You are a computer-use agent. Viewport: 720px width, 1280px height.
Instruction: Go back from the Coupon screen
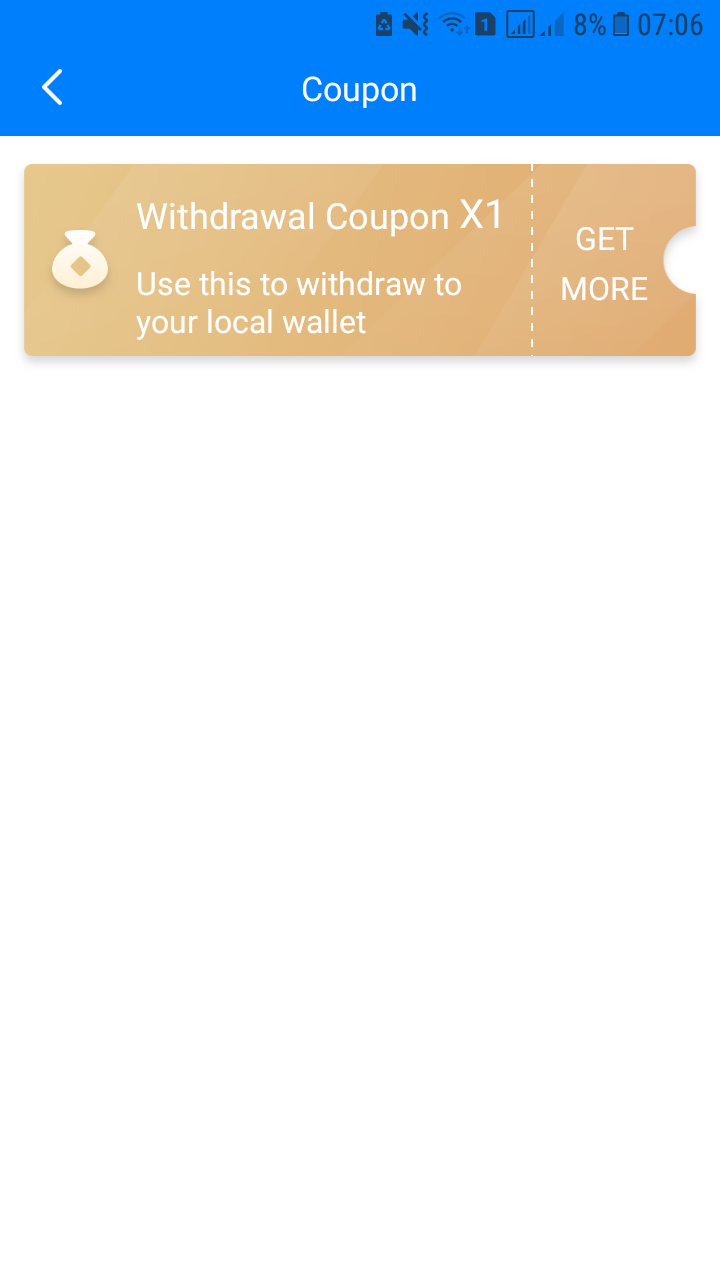click(52, 88)
